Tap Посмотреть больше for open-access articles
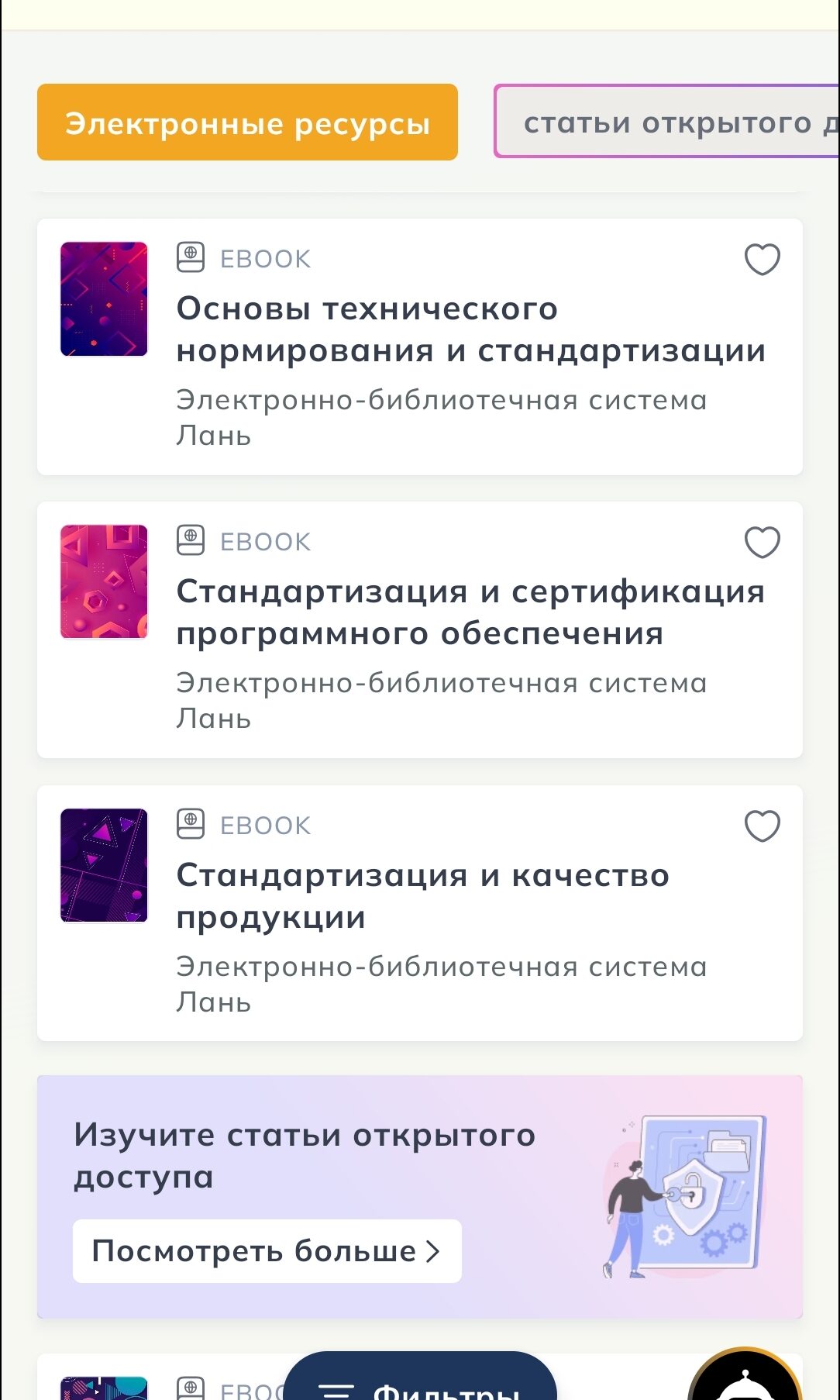840x1400 pixels. click(267, 1251)
